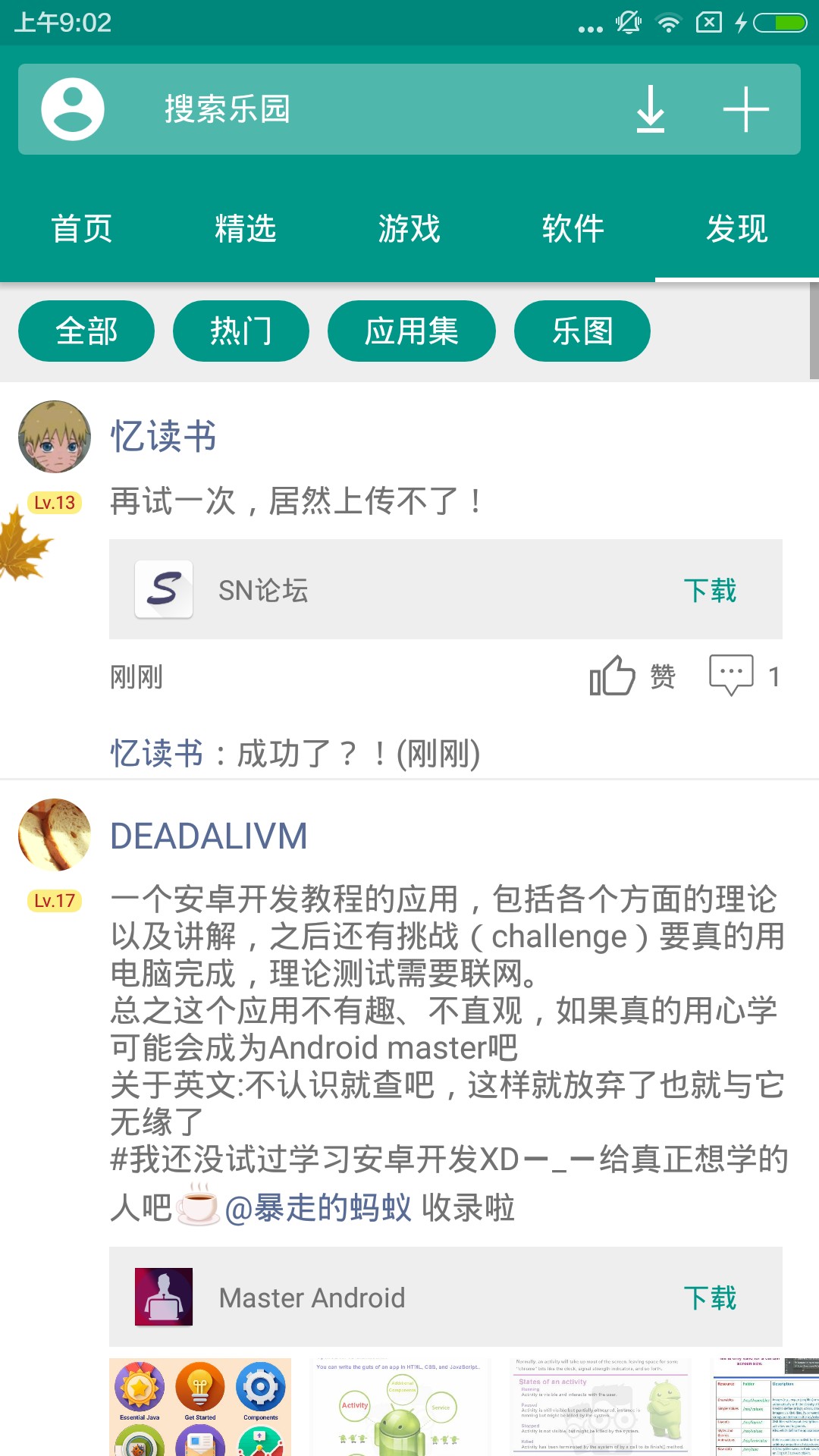Tap the plus icon to create post
The height and width of the screenshot is (1456, 819).
(745, 109)
